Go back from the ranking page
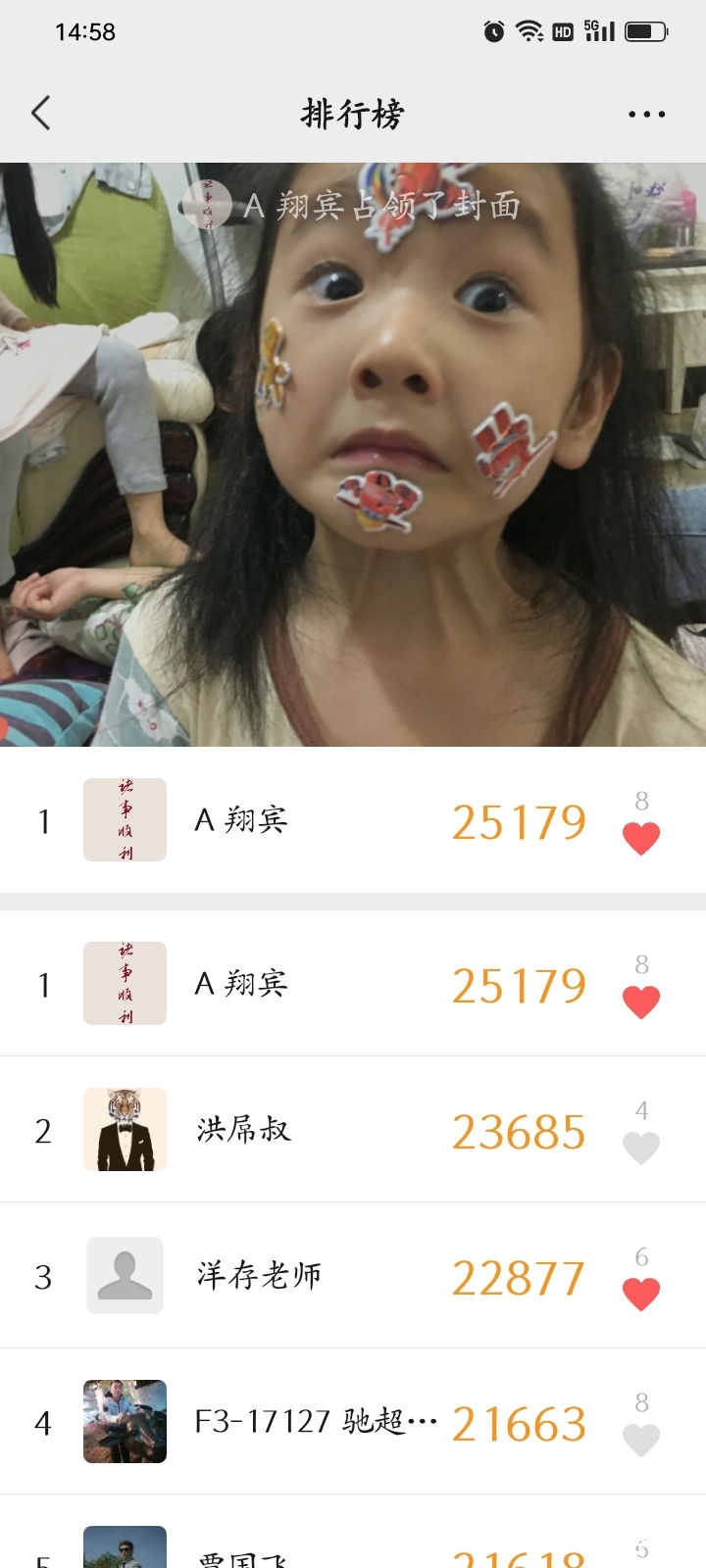Viewport: 706px width, 1568px height. 40,114
